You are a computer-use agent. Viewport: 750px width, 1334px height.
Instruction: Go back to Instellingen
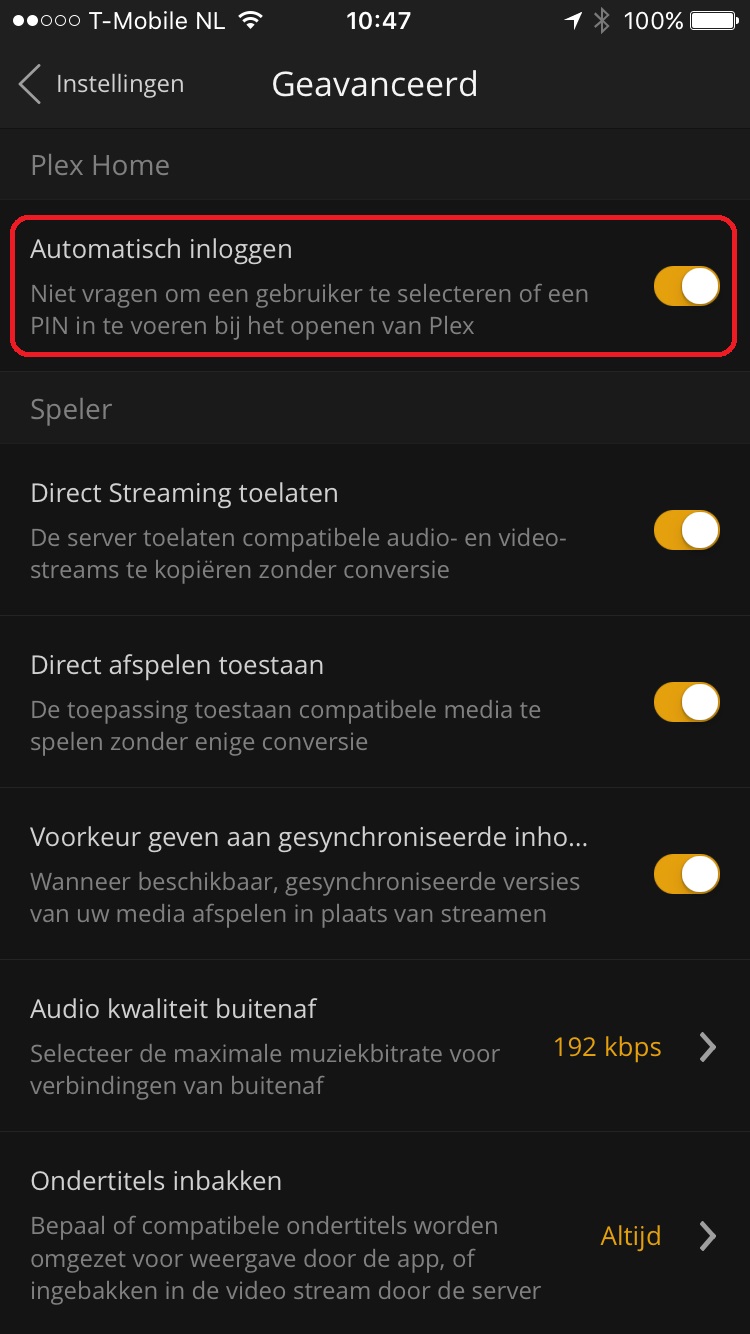(100, 85)
